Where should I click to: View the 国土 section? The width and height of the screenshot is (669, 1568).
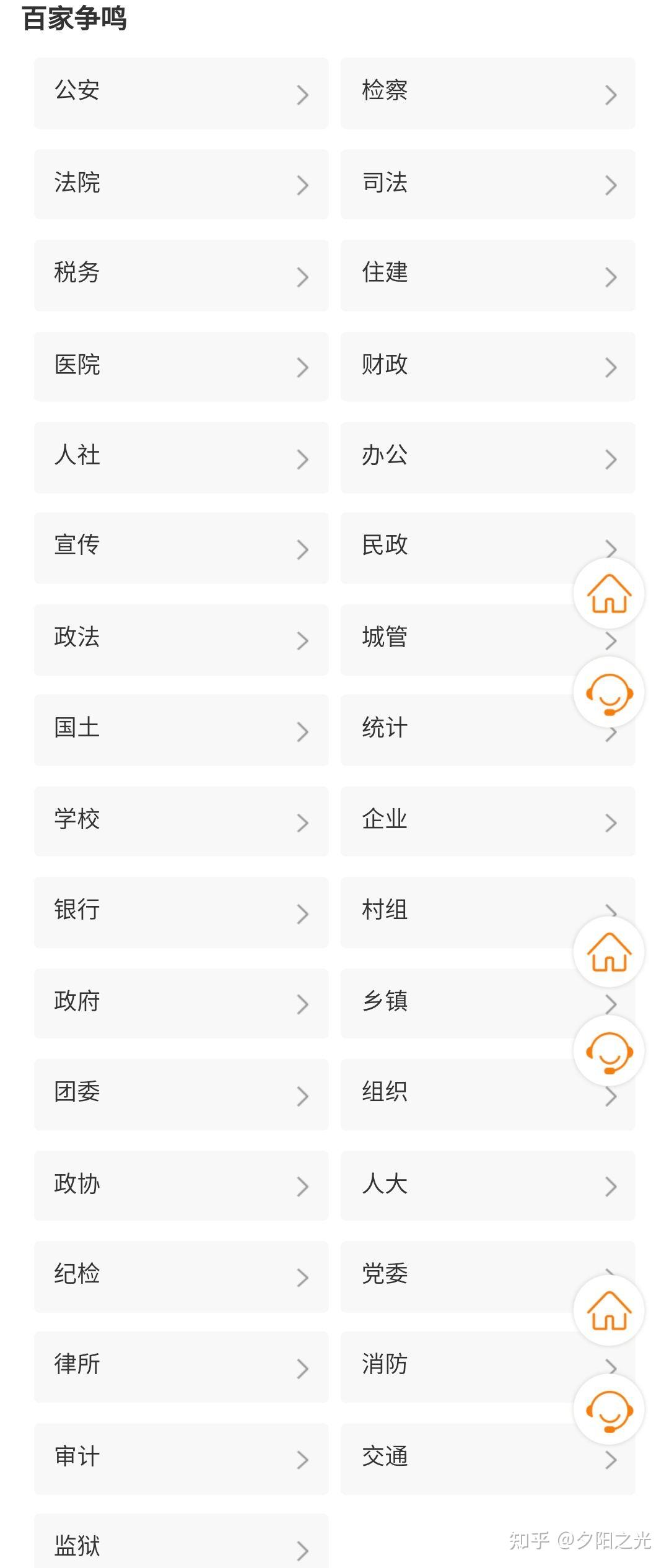[181, 730]
